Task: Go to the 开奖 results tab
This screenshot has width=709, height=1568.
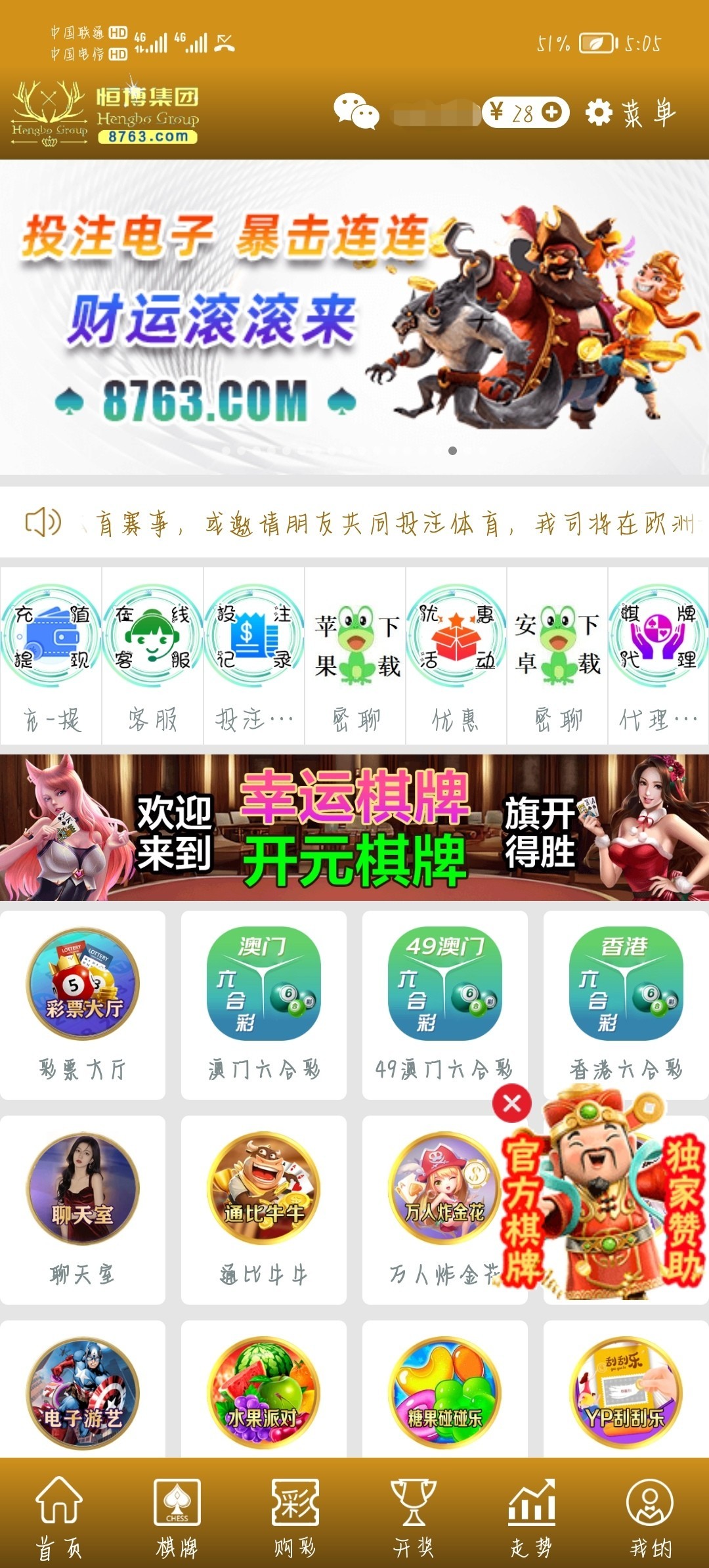Action: point(414,1518)
